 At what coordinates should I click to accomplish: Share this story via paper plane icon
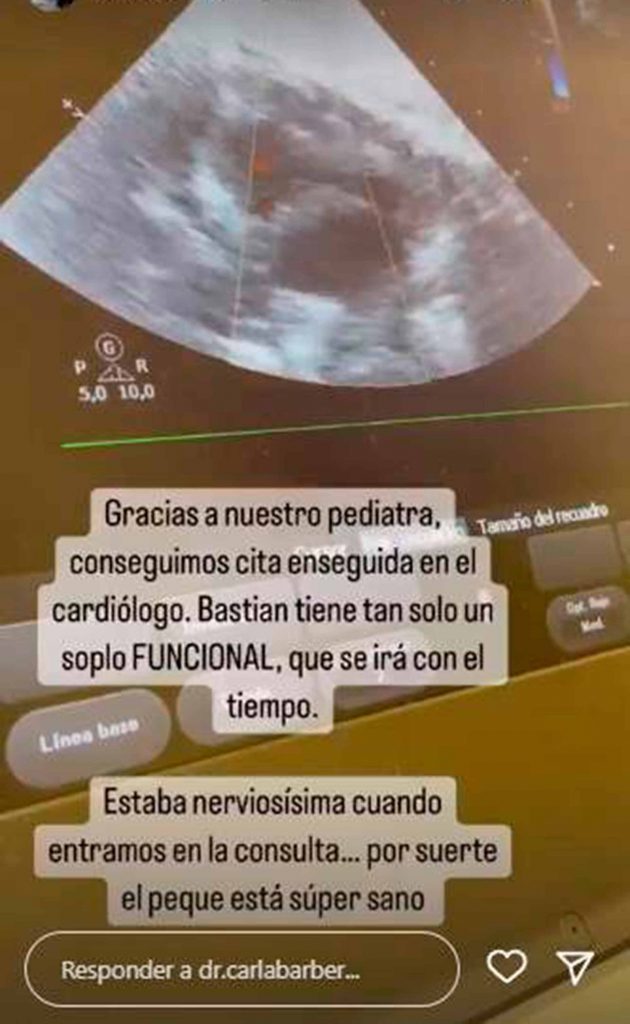(575, 967)
